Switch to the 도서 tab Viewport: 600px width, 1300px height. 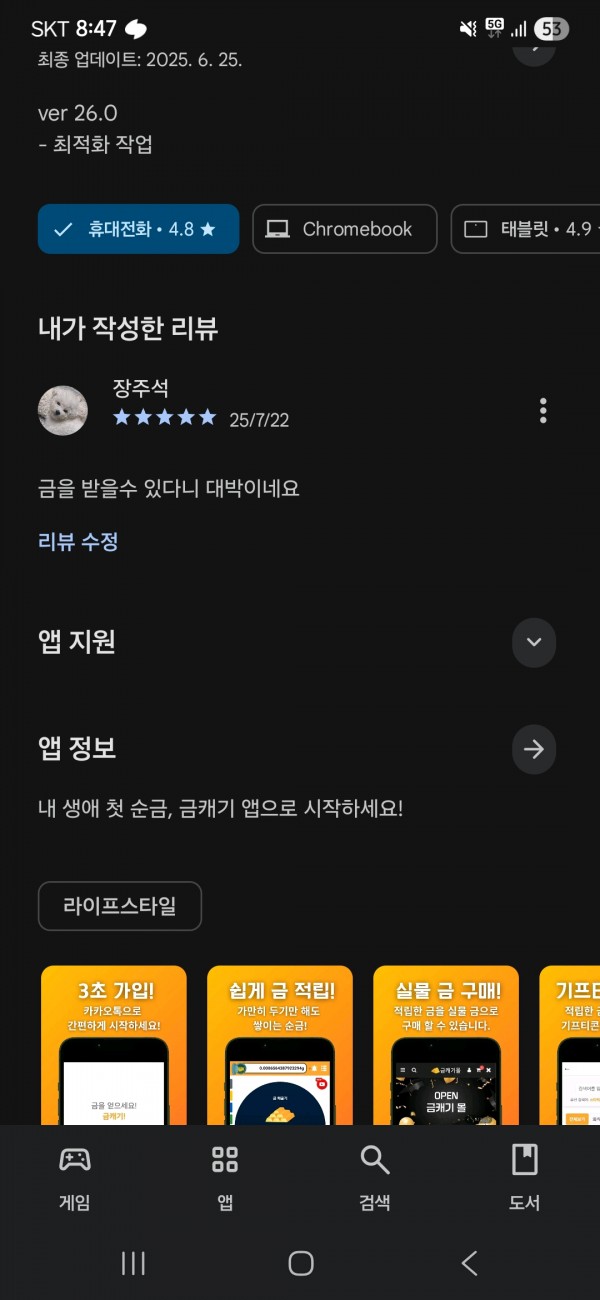pyautogui.click(x=525, y=1177)
